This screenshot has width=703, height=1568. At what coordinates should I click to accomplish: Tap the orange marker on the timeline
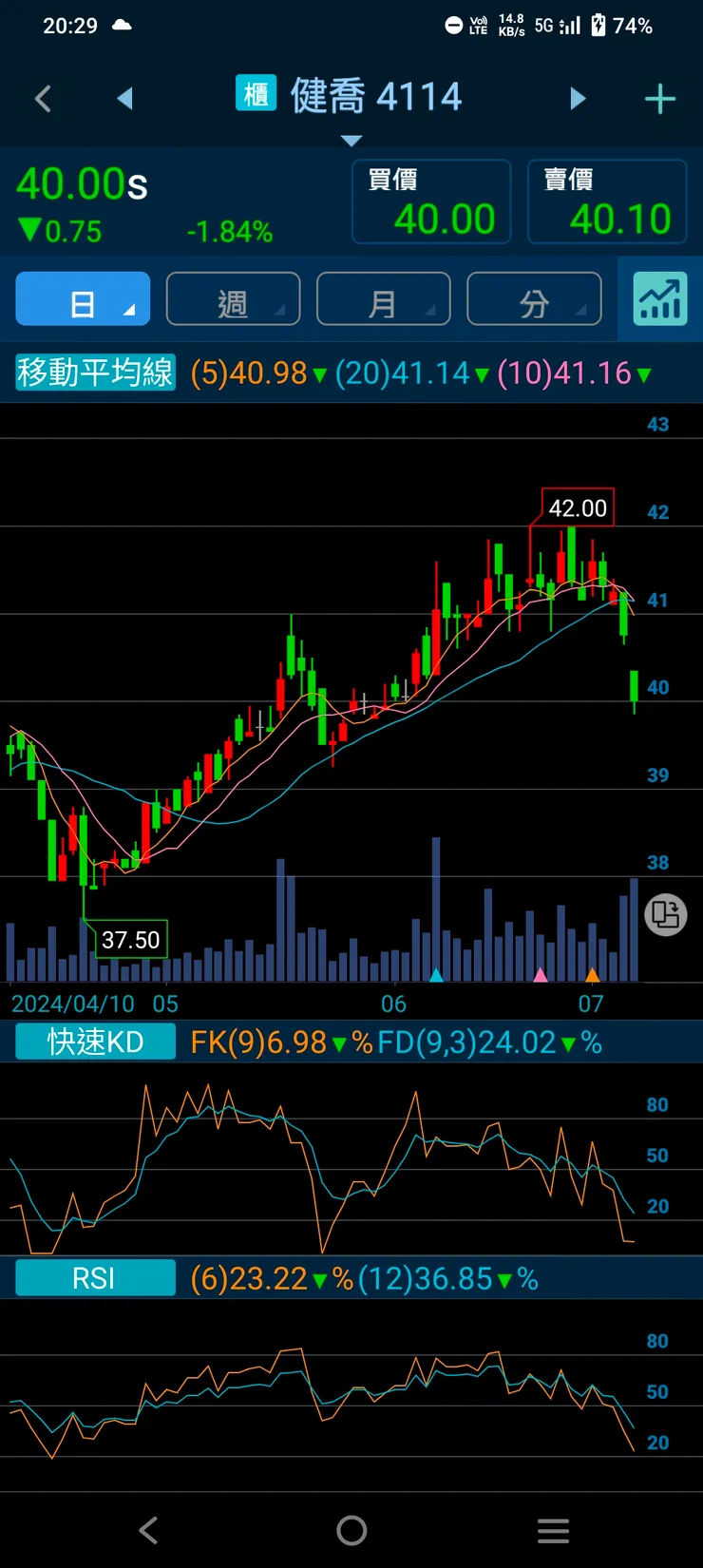pyautogui.click(x=592, y=974)
